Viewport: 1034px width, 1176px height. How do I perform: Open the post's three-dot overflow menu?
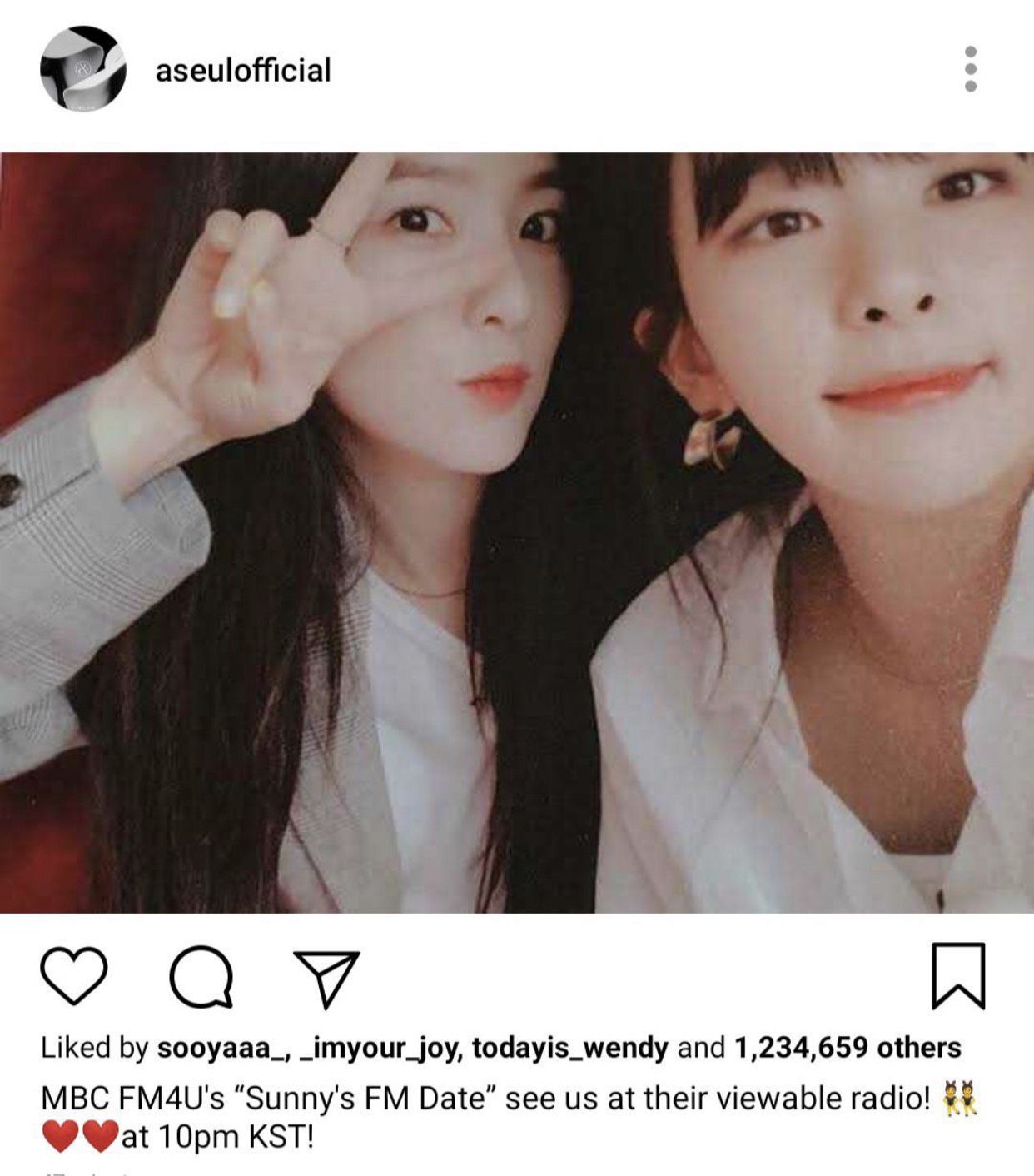(x=970, y=69)
